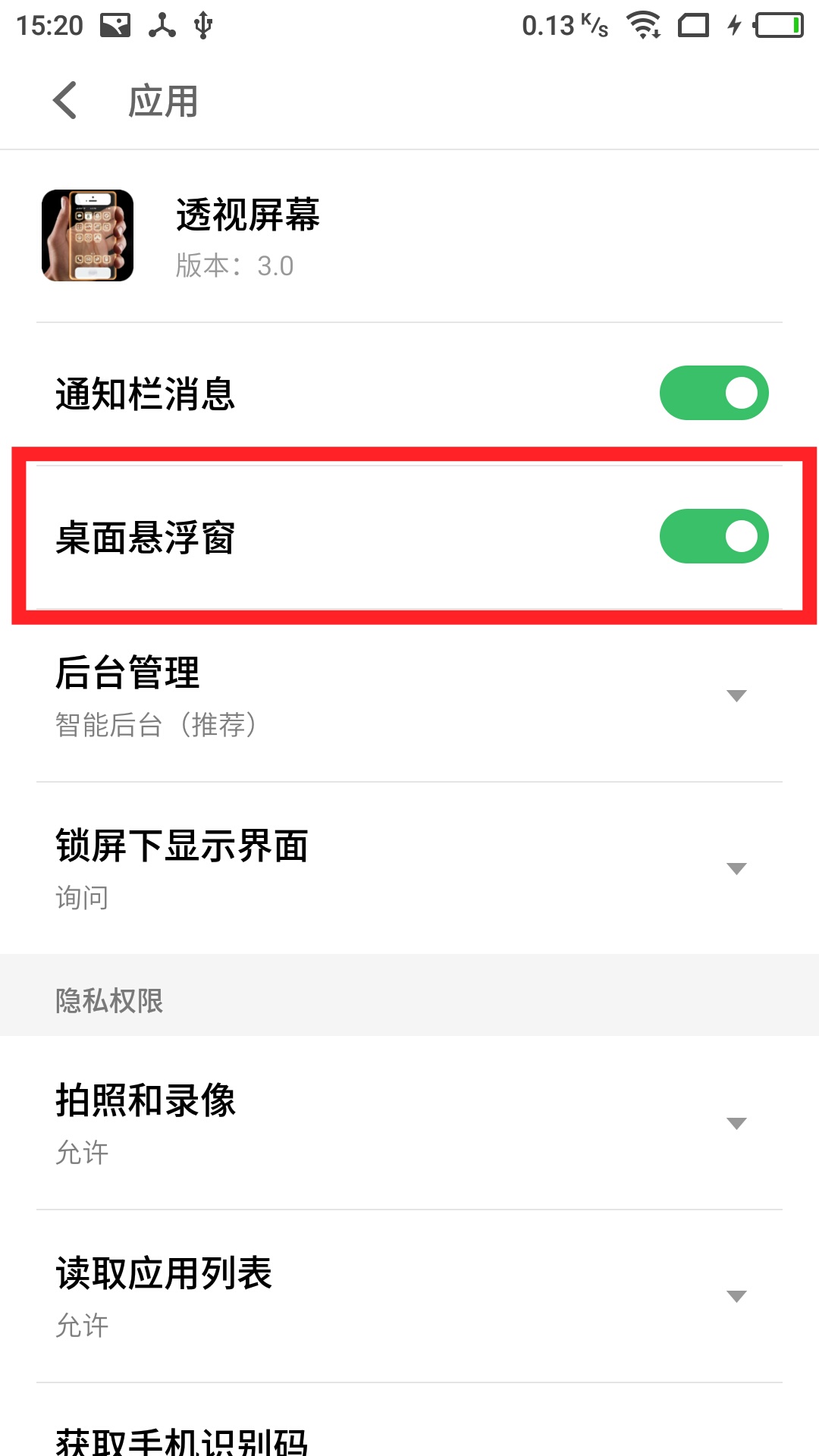Image resolution: width=819 pixels, height=1456 pixels.
Task: Click the charging indicator in the status bar
Action: click(x=733, y=25)
